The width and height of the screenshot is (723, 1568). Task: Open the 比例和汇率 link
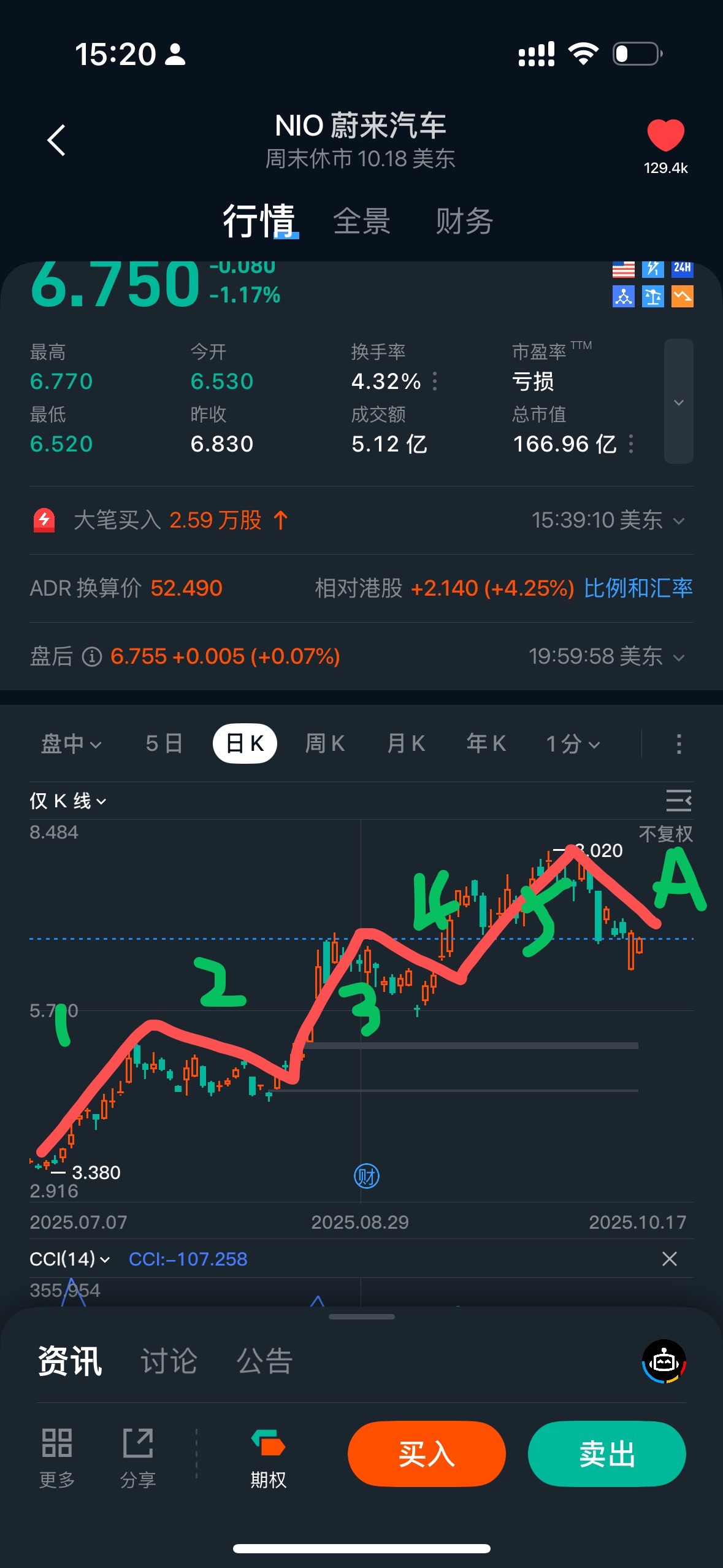(638, 588)
